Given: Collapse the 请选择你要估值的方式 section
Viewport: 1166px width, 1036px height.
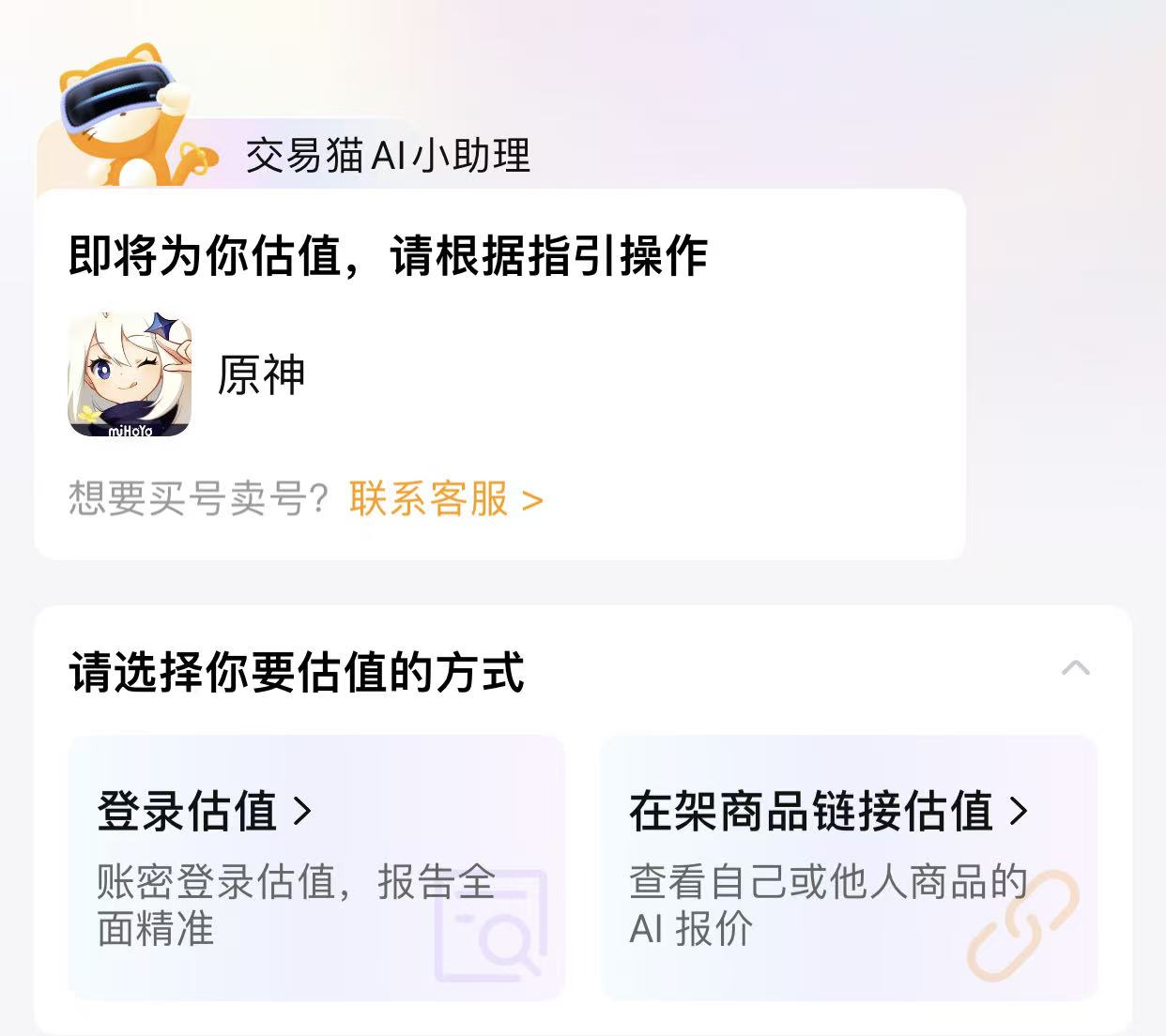Looking at the screenshot, I should pos(1075,669).
